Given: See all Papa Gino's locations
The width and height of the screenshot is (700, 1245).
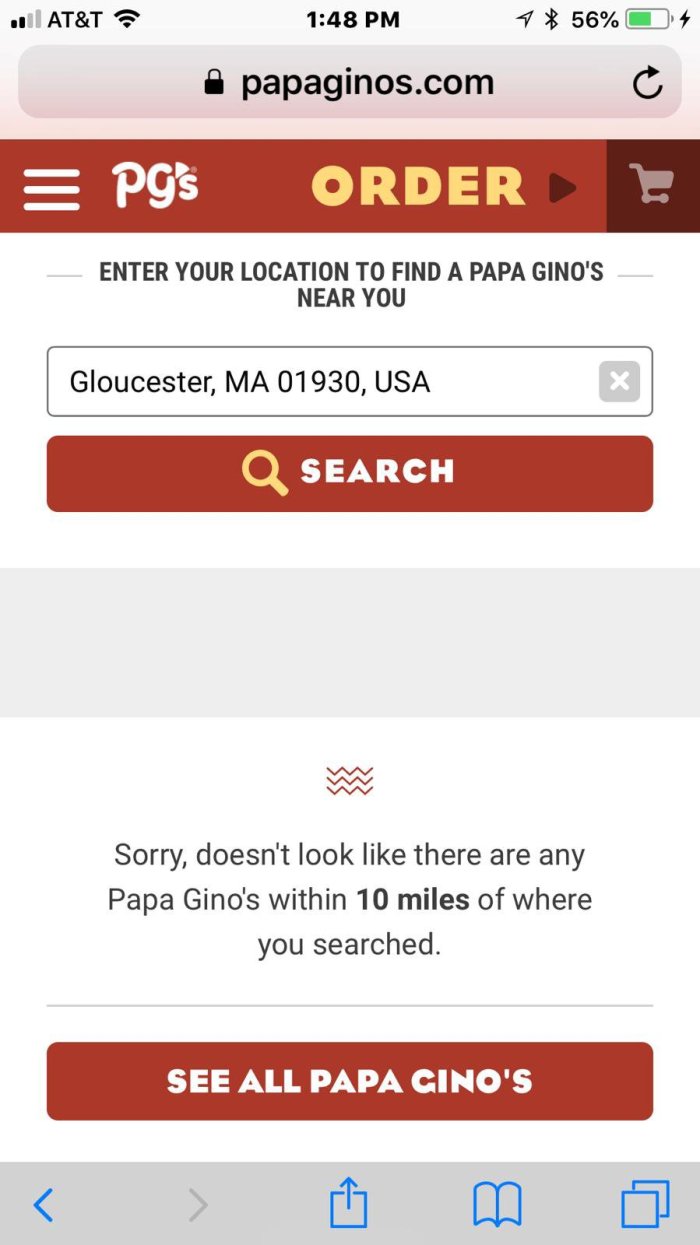Looking at the screenshot, I should tap(349, 1081).
